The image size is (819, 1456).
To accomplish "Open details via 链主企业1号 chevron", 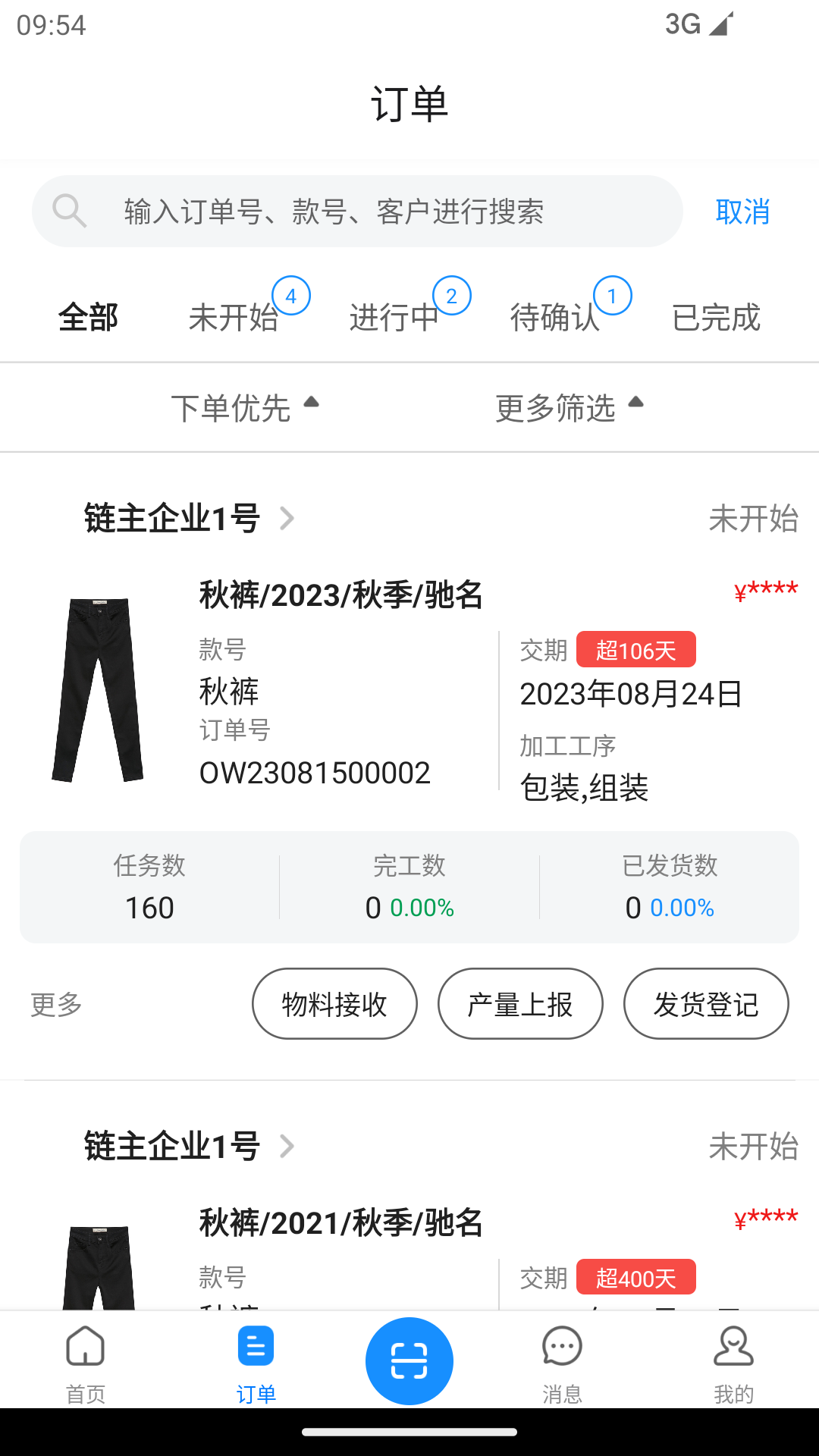I will [287, 519].
